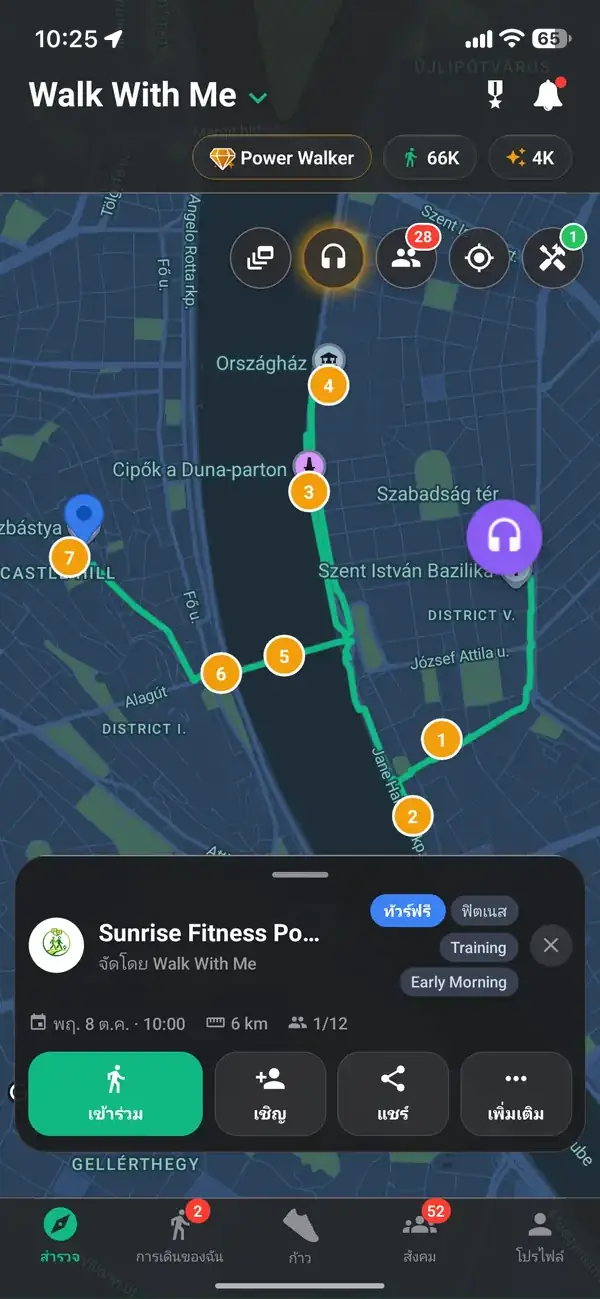Center the map on my location

pyautogui.click(x=479, y=259)
